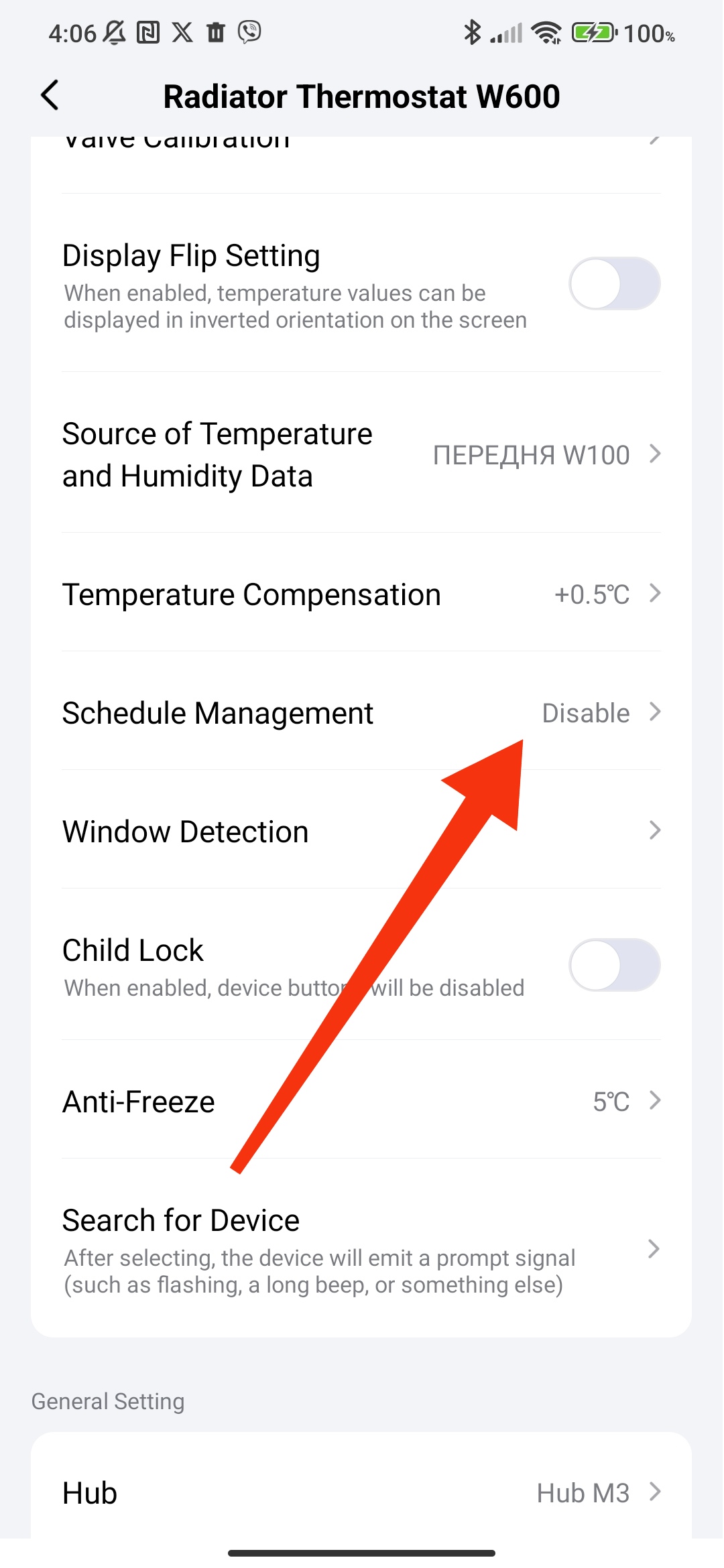Image resolution: width=724 pixels, height=1568 pixels.
Task: Enable the Child Lock switch
Action: coord(614,966)
